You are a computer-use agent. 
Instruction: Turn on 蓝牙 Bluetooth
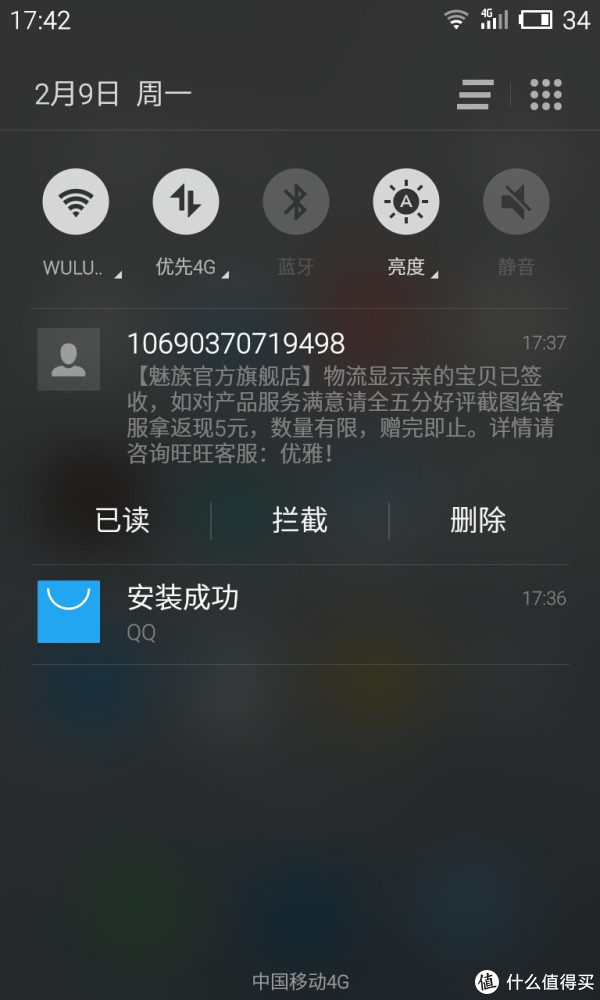(x=296, y=202)
